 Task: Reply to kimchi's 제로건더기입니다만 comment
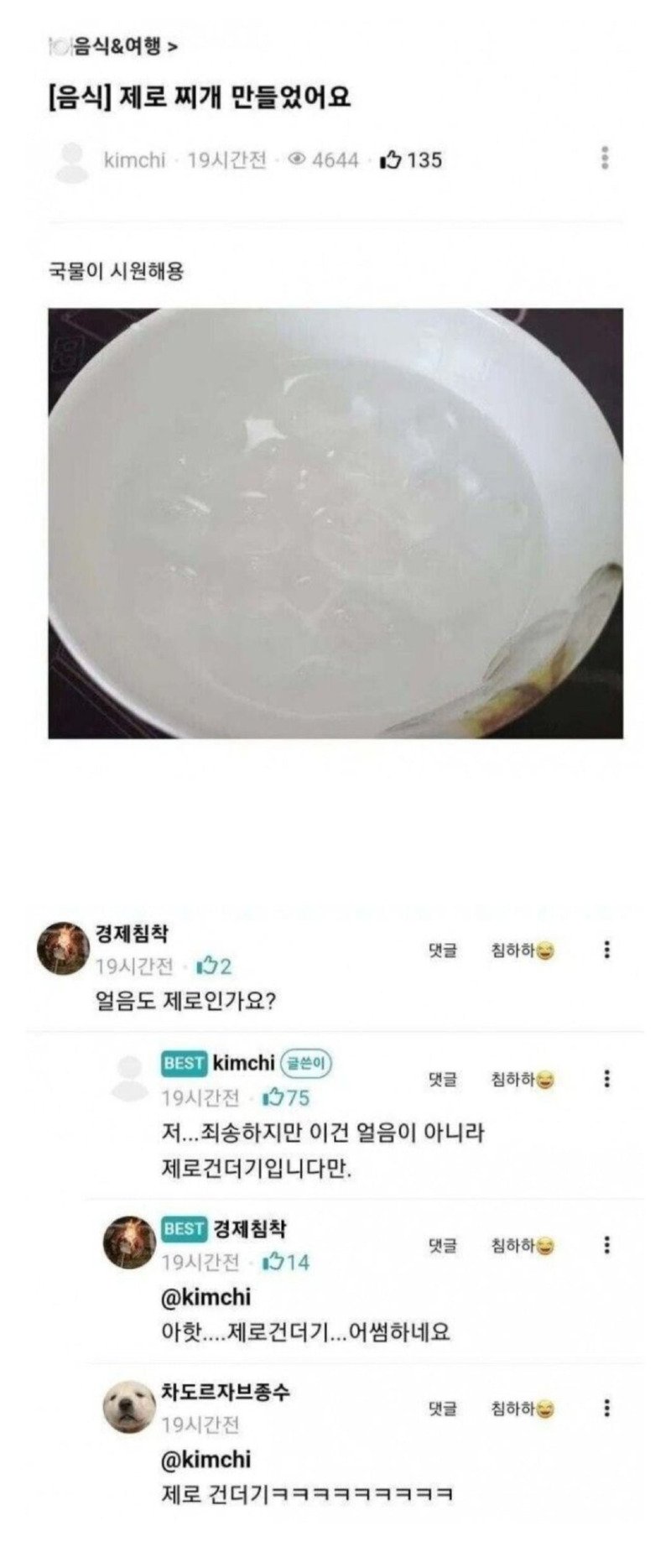(442, 1079)
